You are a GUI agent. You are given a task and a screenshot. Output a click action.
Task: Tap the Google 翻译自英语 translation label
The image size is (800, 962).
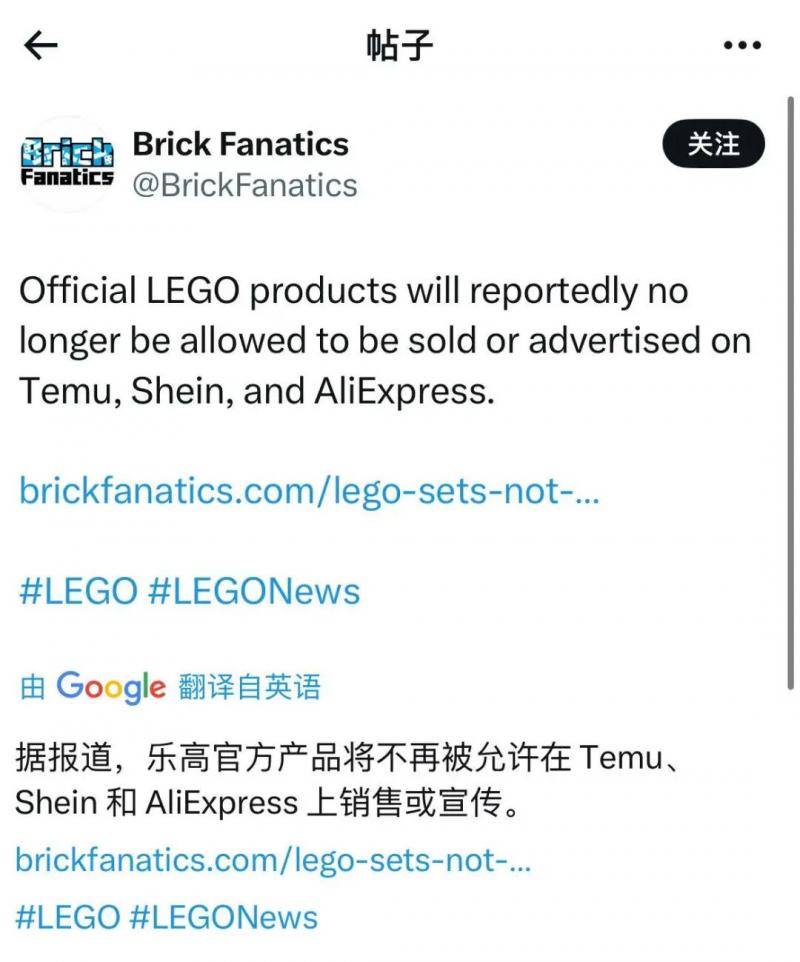(170, 687)
